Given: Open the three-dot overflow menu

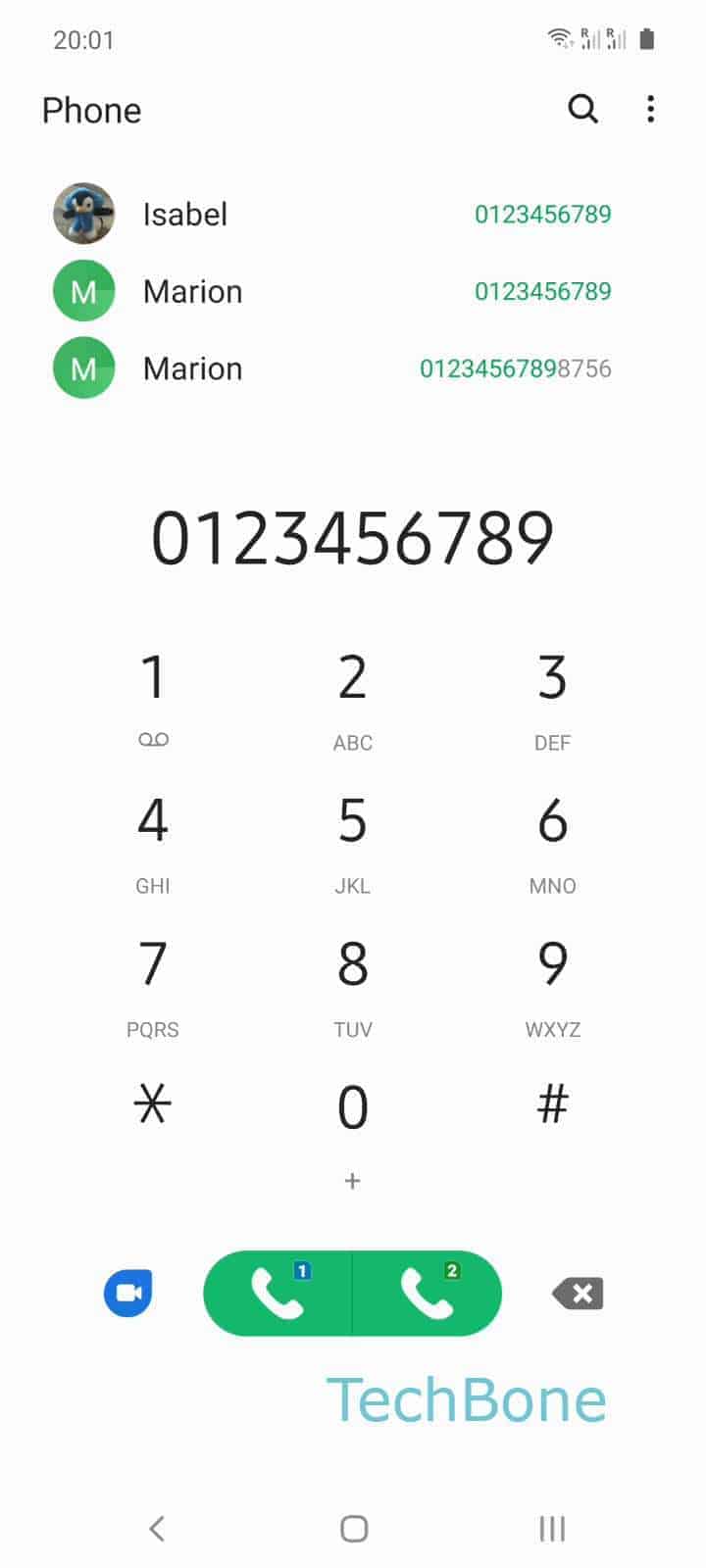Looking at the screenshot, I should pos(650,110).
